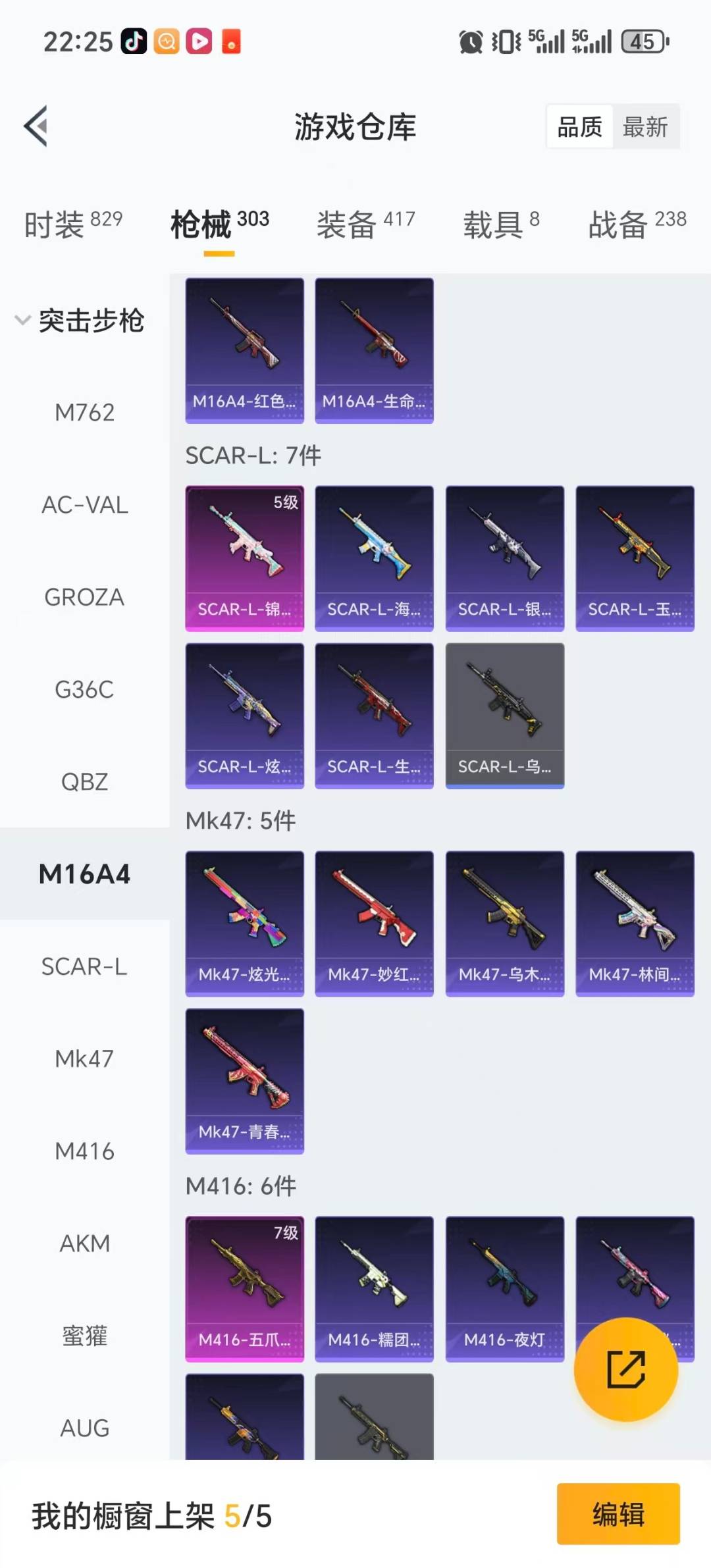Open the Mk47-炫光 skin
711x1568 pixels.
pyautogui.click(x=244, y=923)
